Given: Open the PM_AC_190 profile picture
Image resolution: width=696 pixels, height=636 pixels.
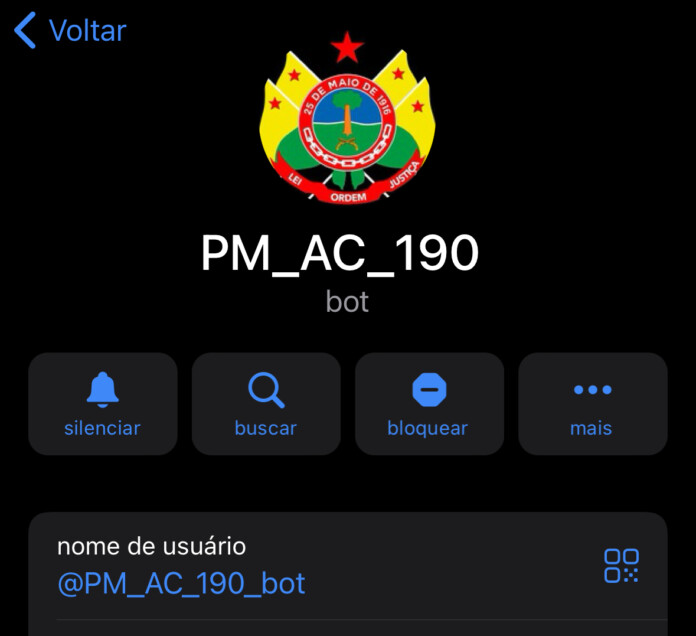Looking at the screenshot, I should tap(347, 119).
